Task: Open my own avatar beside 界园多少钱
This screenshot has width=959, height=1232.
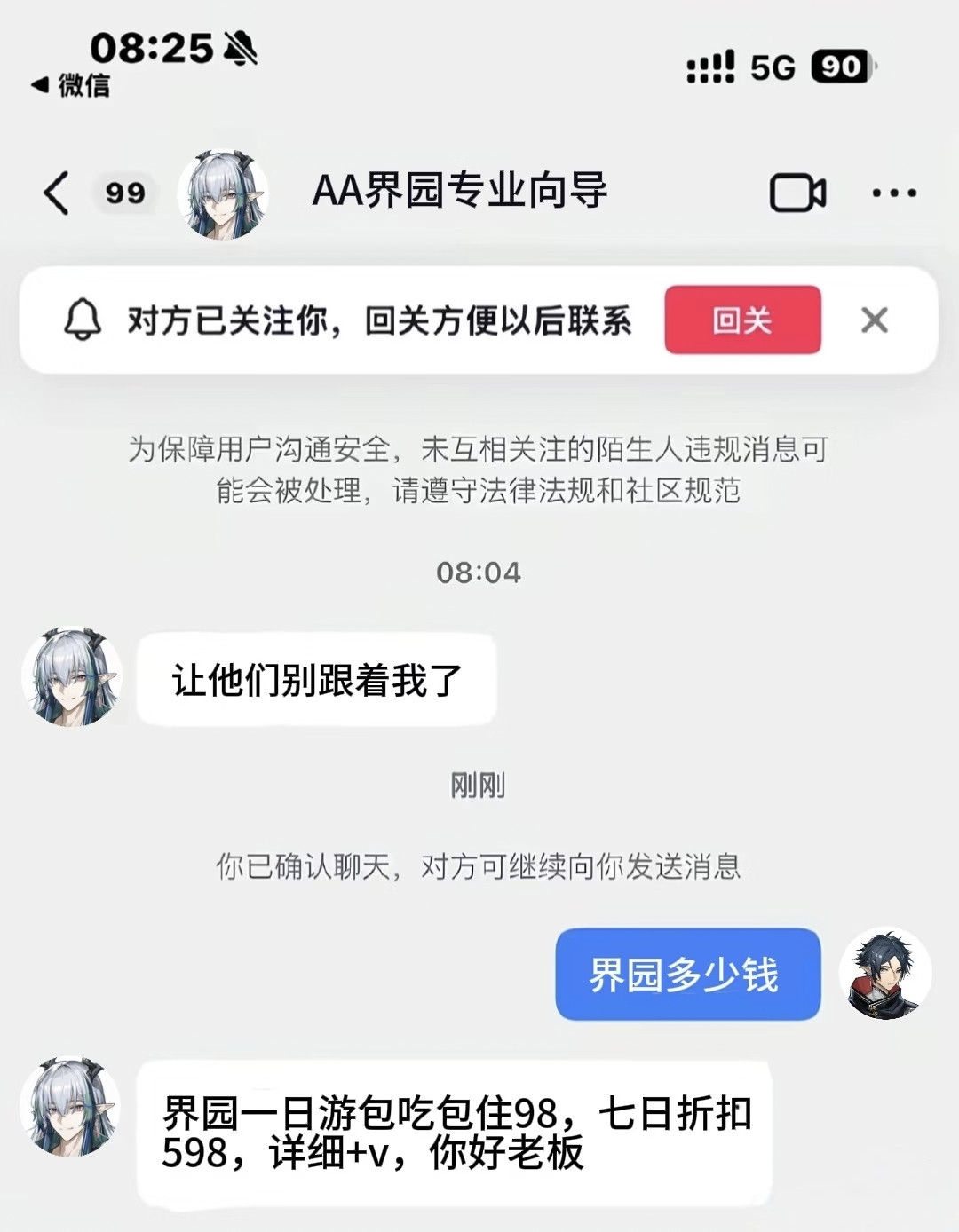Action: pyautogui.click(x=885, y=974)
